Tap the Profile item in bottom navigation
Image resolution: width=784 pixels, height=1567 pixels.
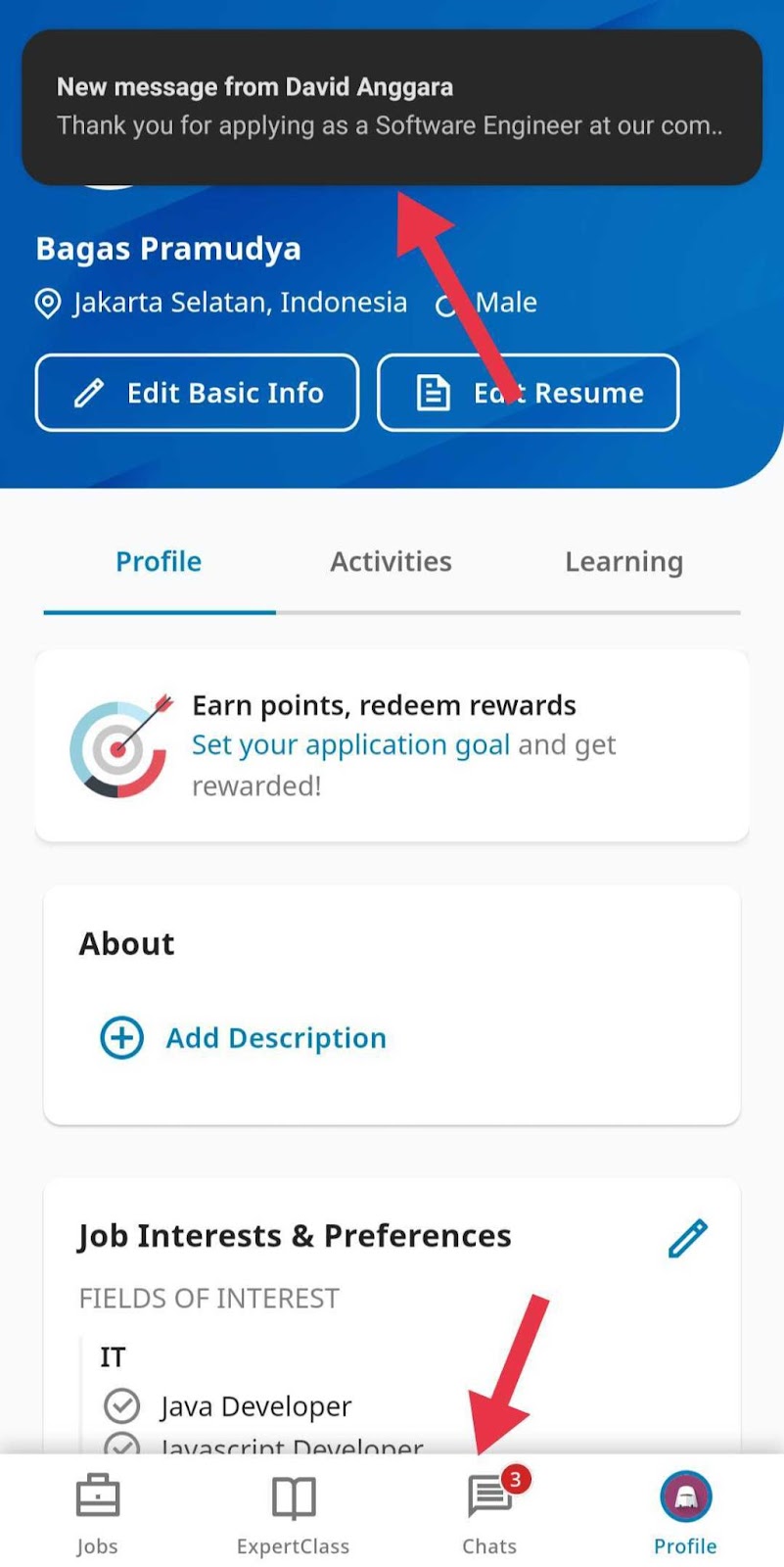click(x=685, y=1513)
